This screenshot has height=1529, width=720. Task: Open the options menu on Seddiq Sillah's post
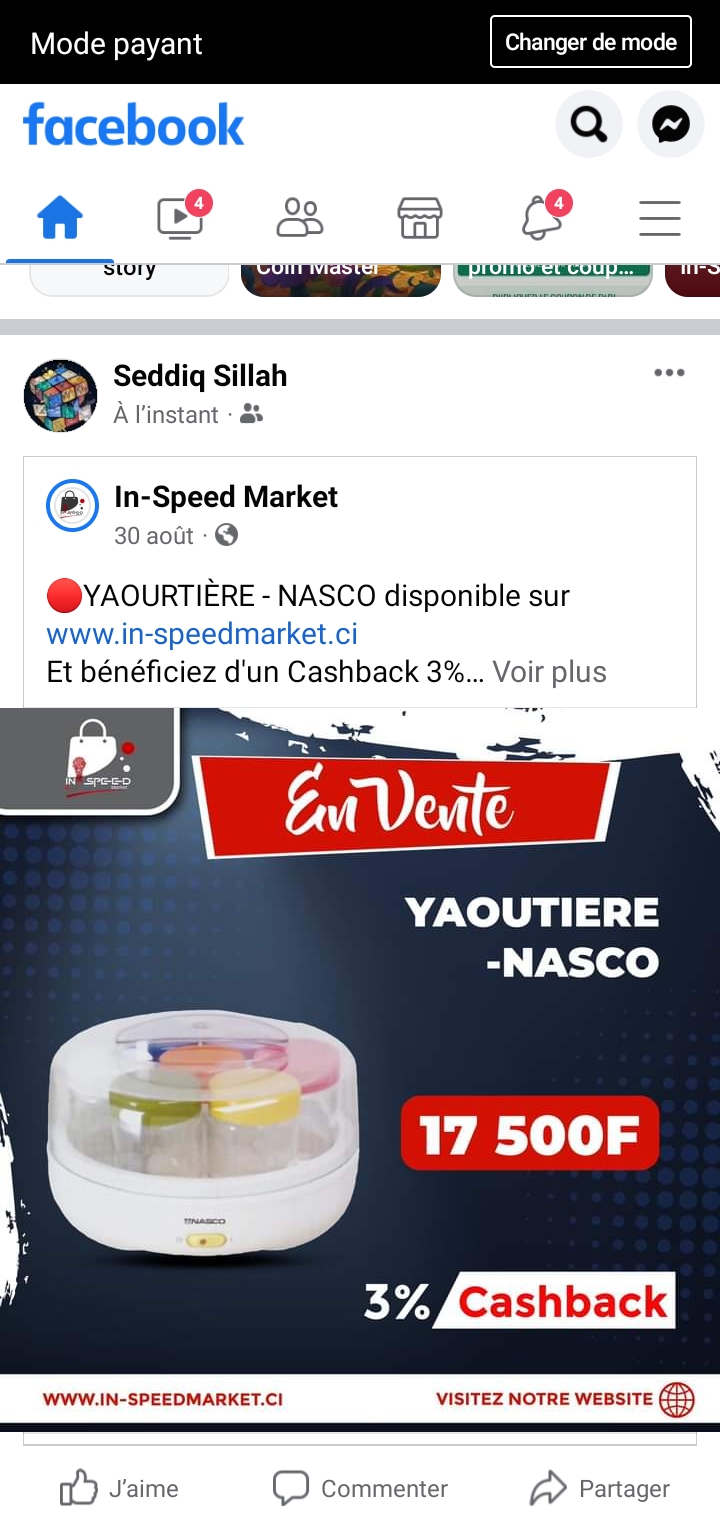(x=669, y=374)
